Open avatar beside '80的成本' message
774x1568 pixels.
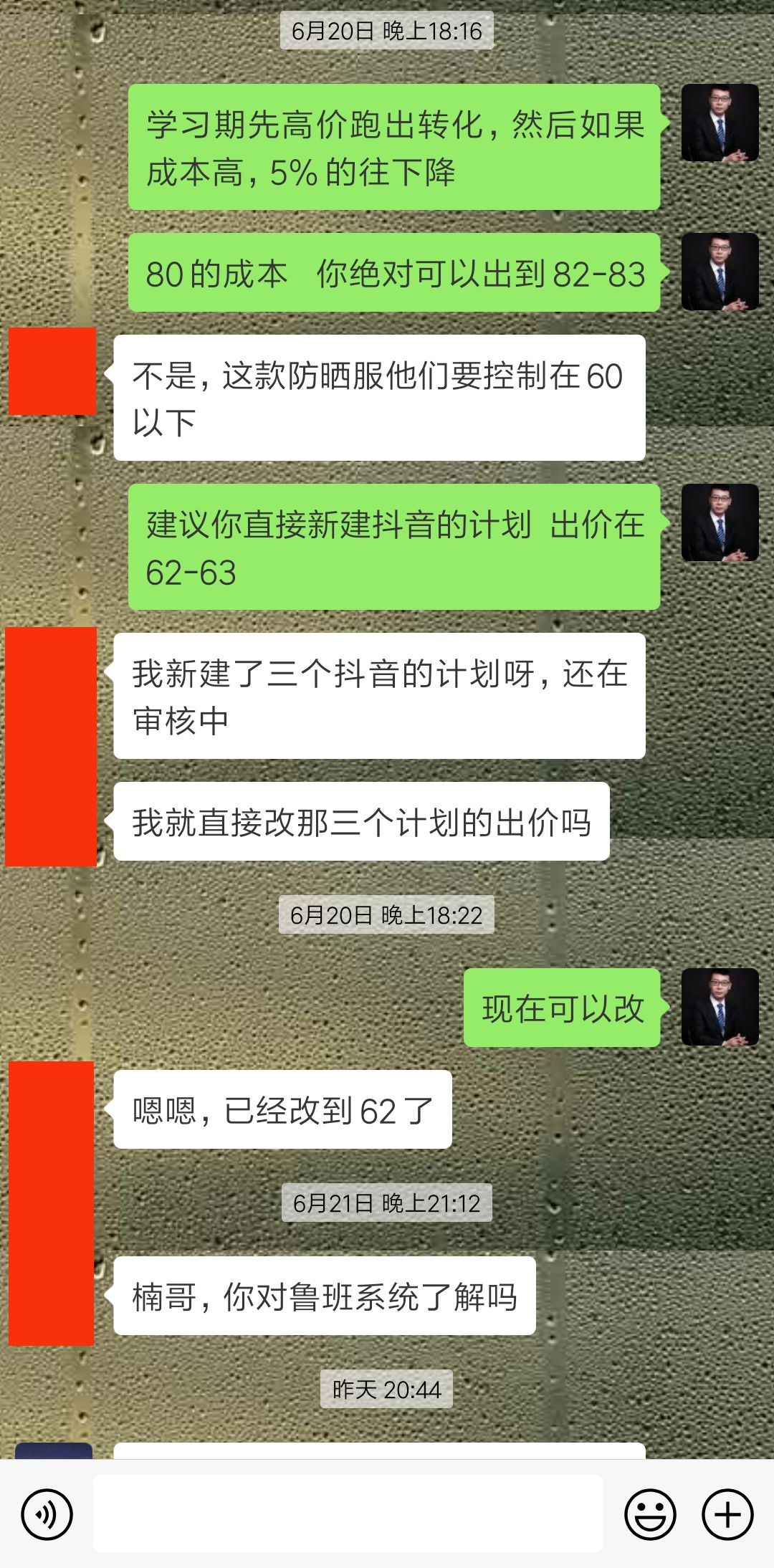coord(720,272)
